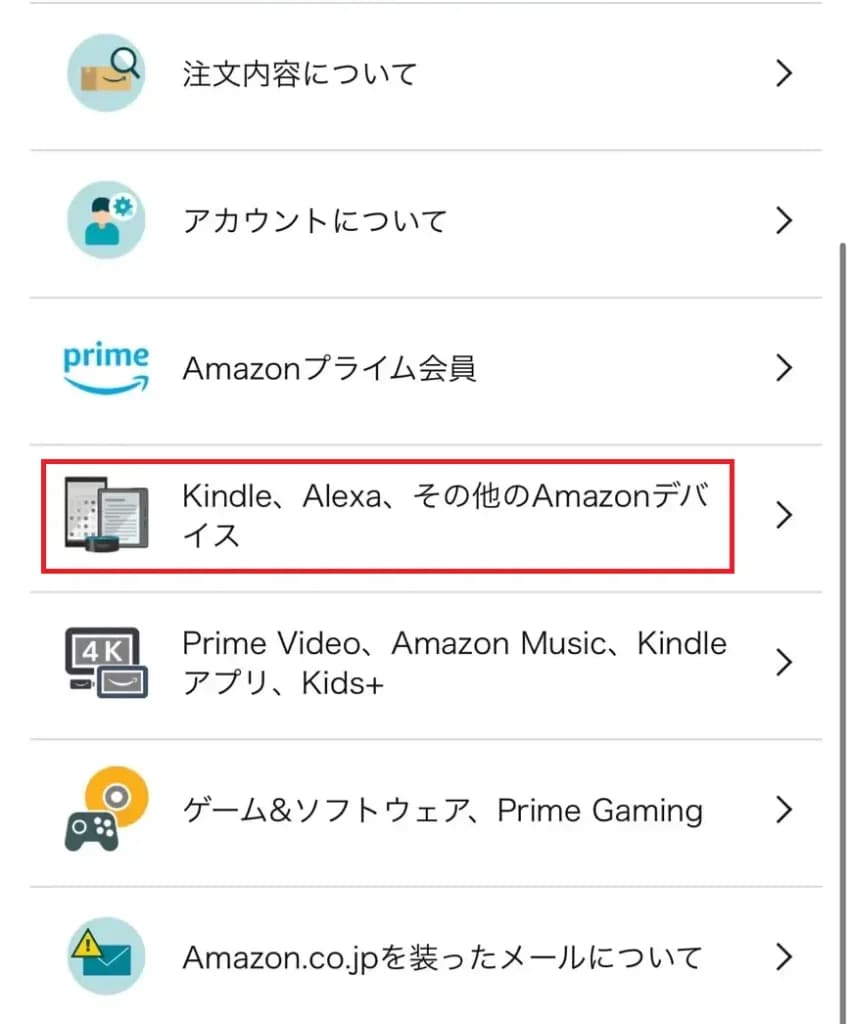Choose Prime Video、Amazon Music、Kindleアプリ row

point(425,663)
